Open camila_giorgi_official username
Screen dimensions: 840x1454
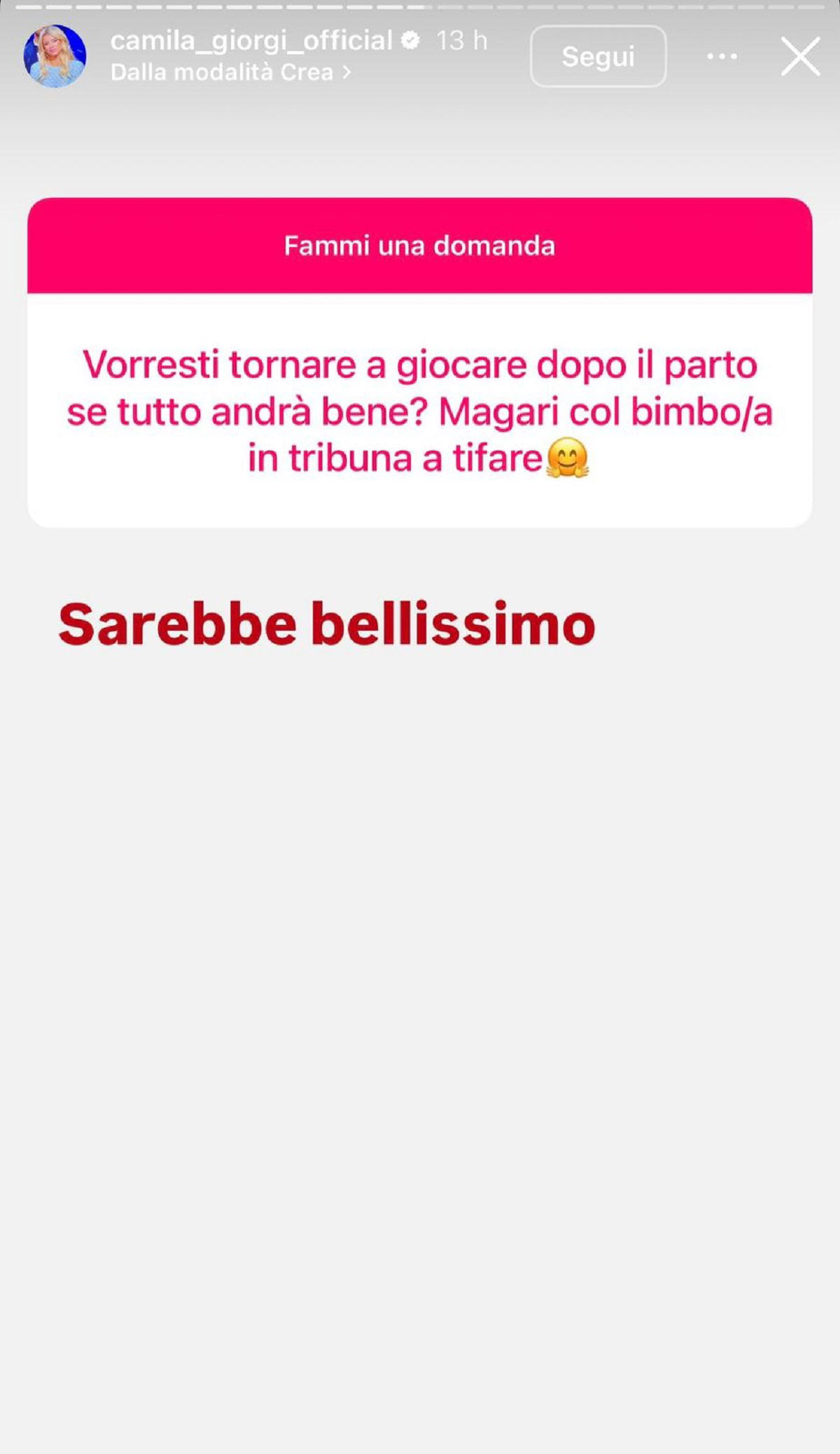click(x=251, y=41)
